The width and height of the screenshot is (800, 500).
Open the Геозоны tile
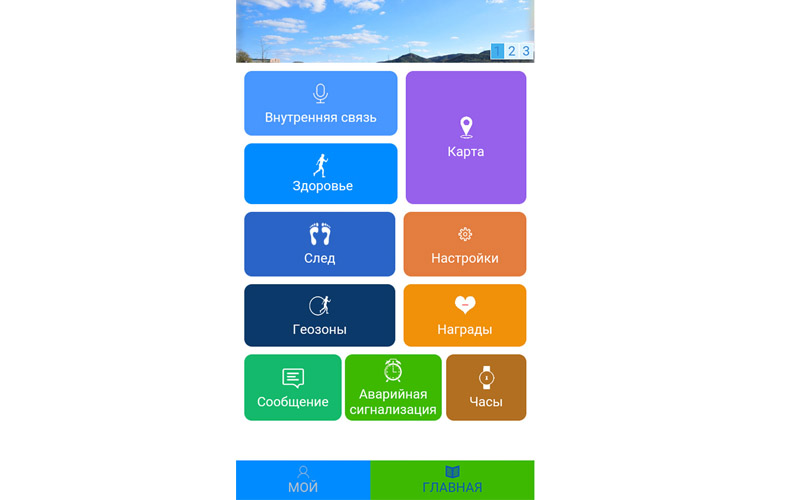coord(320,315)
